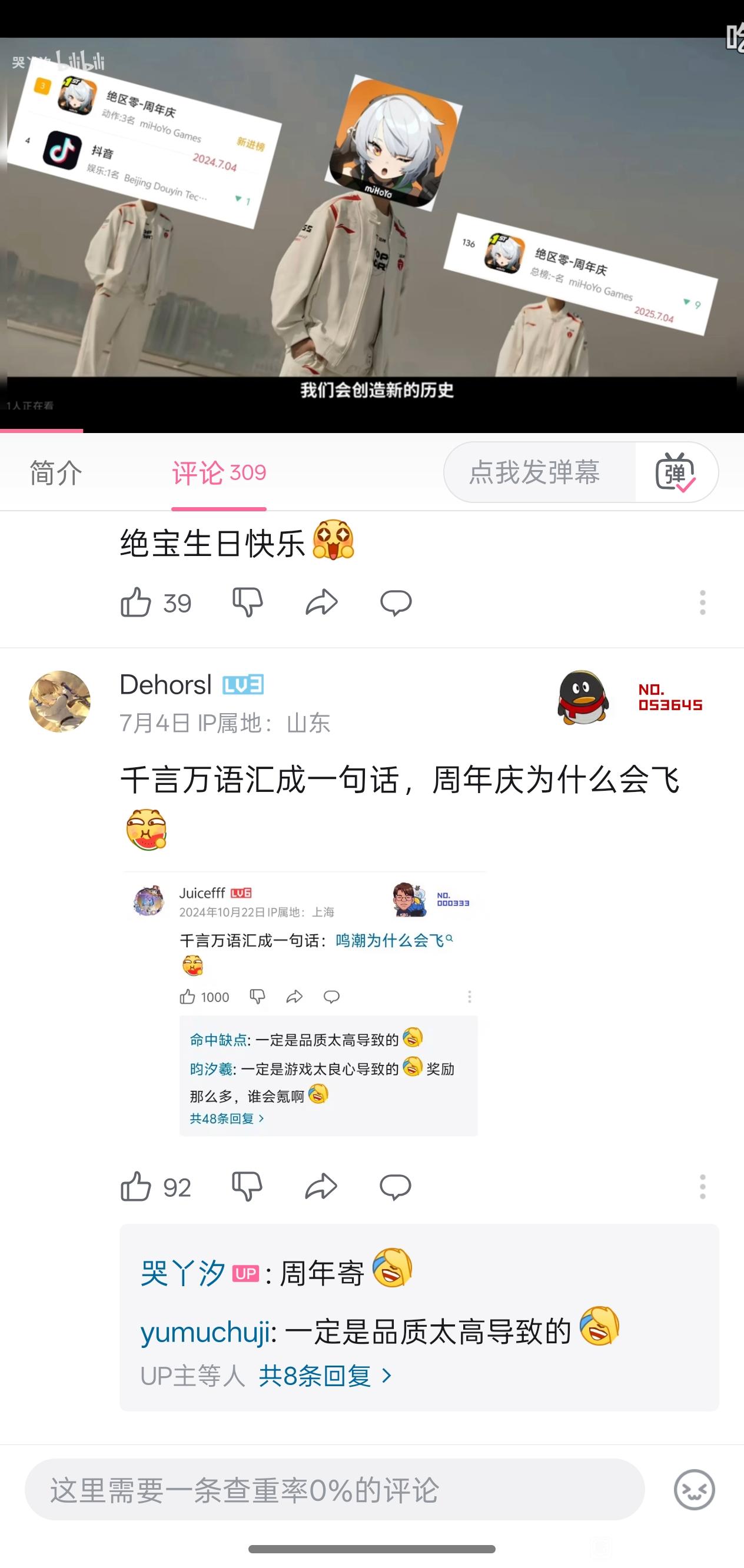The height and width of the screenshot is (1568, 744).
Task: Open more options for Dehorsl's comment
Action: [x=702, y=1186]
